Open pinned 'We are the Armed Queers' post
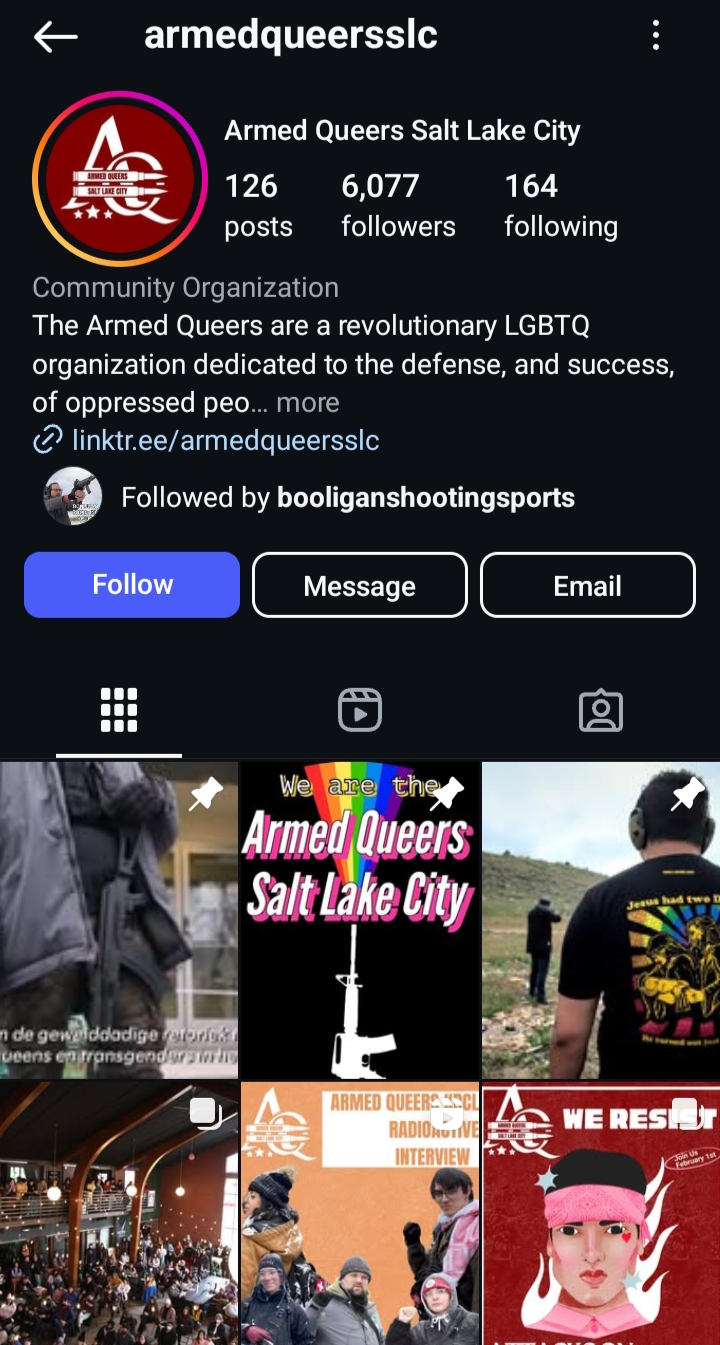The width and height of the screenshot is (720, 1345). click(360, 920)
